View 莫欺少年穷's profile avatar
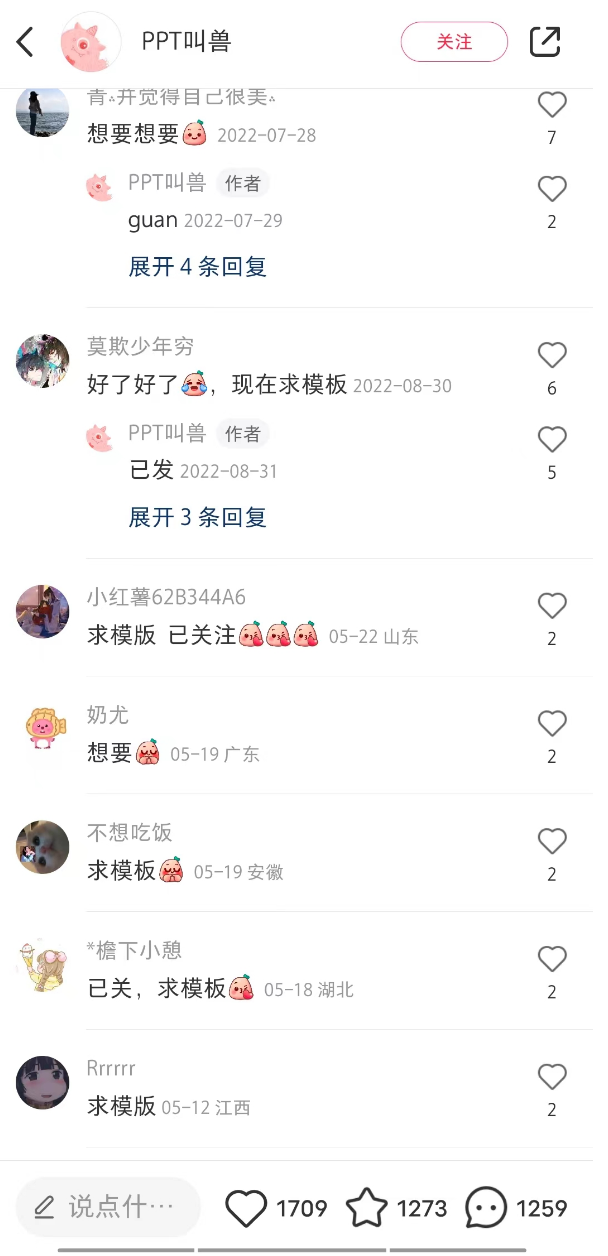 tap(43, 361)
